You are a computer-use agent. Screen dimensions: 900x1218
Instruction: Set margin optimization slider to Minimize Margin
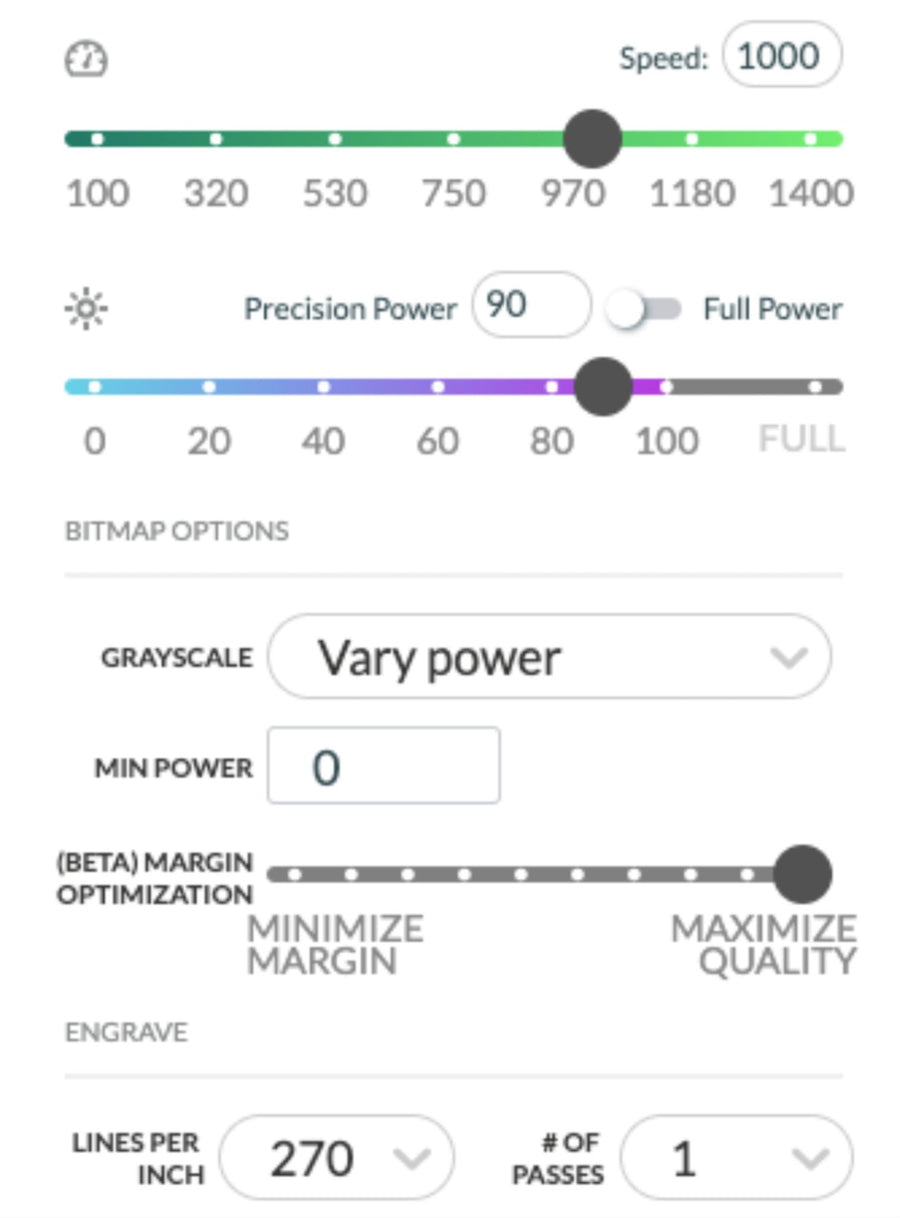[295, 874]
